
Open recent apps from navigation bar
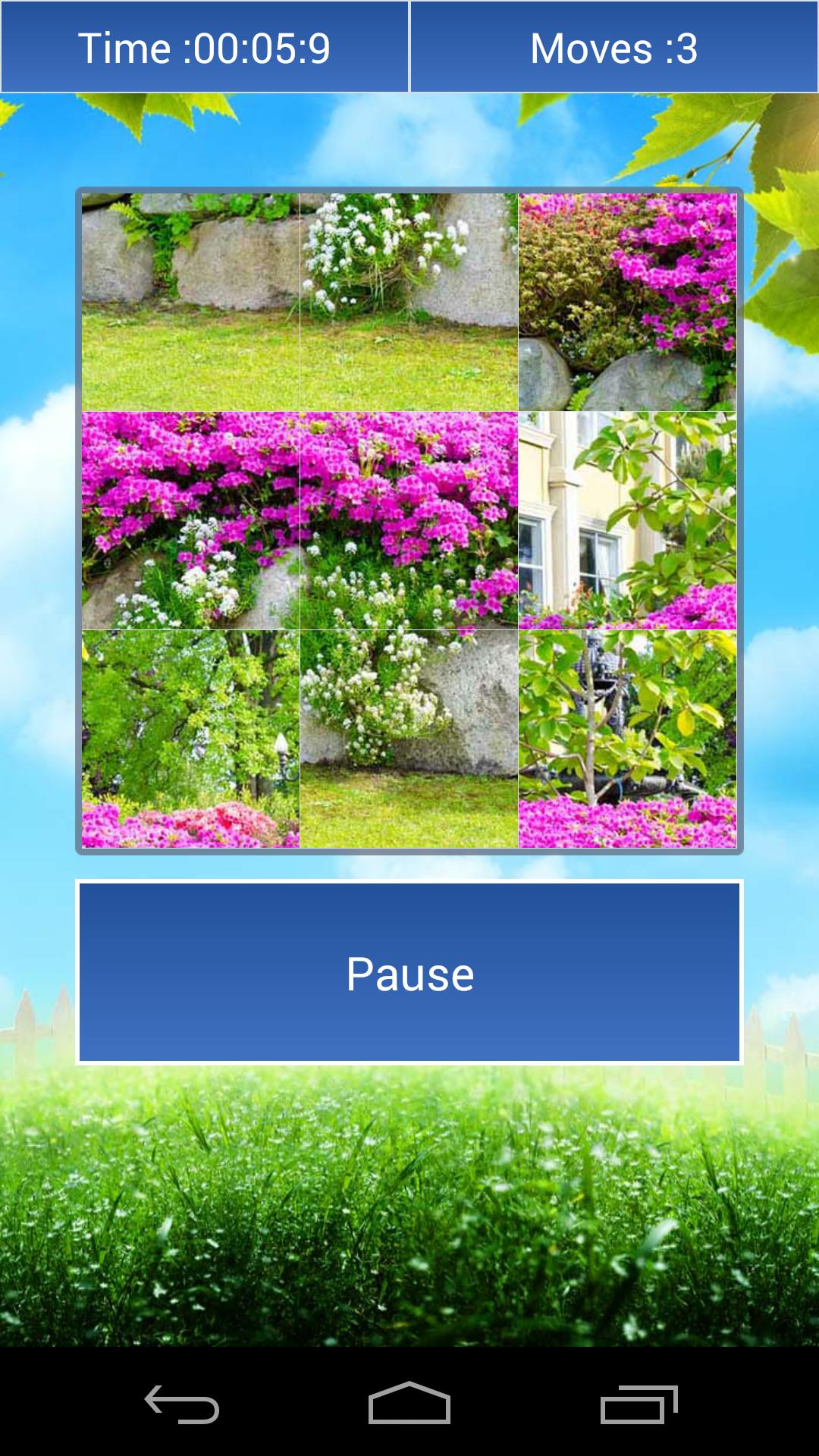point(639,1404)
